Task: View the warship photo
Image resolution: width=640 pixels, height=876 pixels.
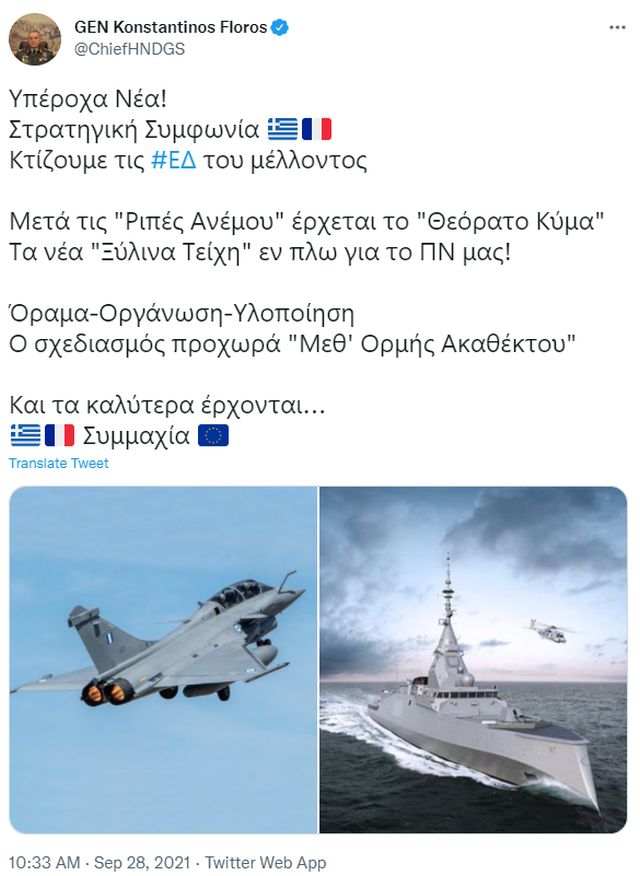Action: coord(473,660)
